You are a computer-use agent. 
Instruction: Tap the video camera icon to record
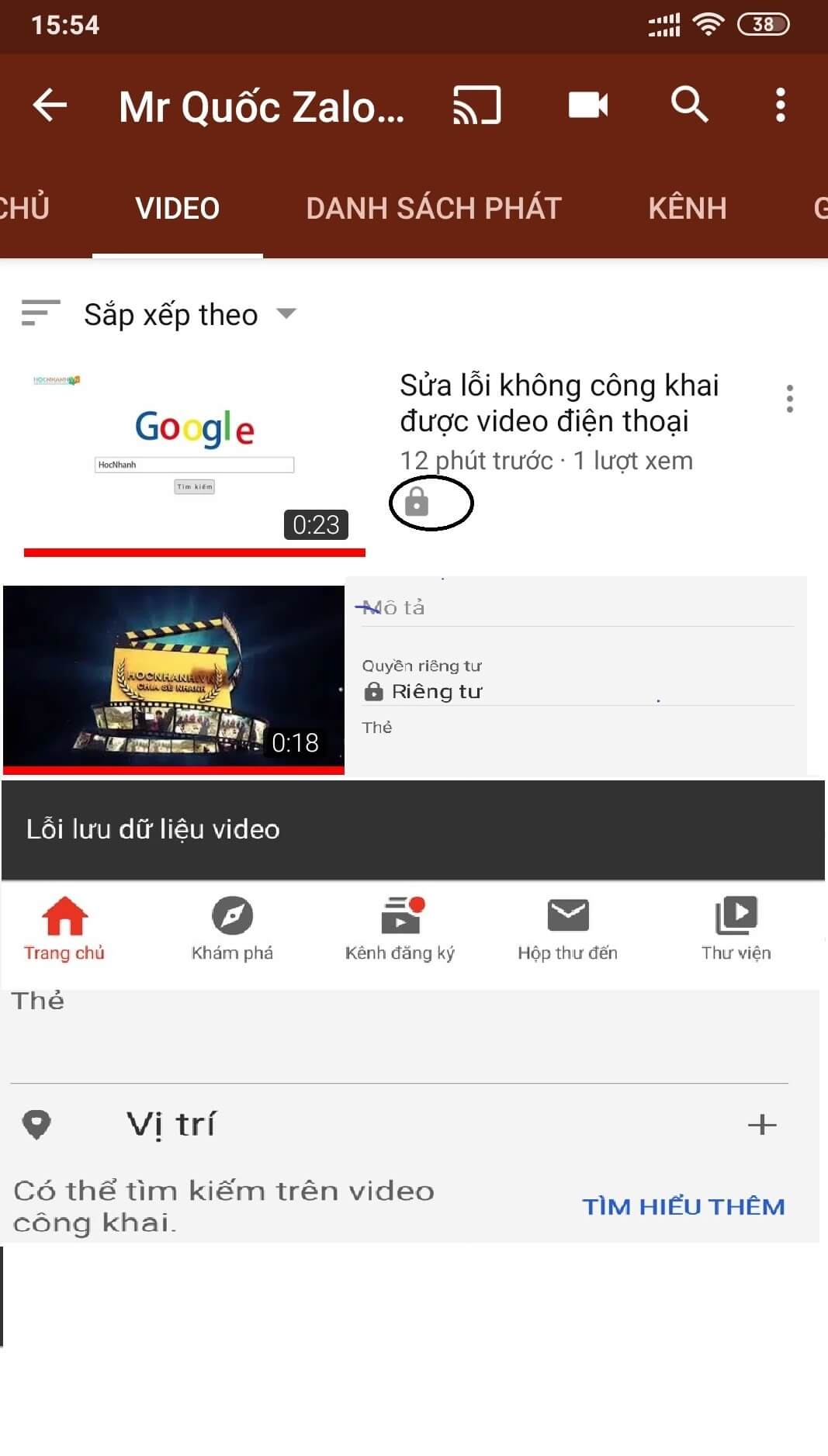pos(587,105)
